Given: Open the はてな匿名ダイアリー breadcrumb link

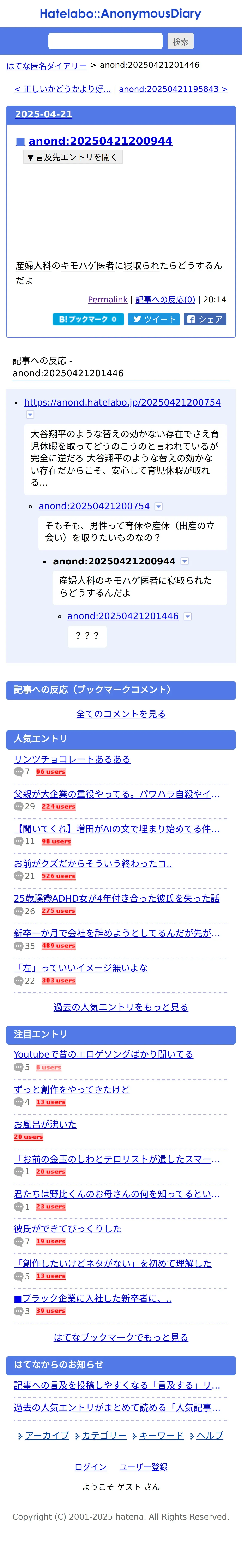Looking at the screenshot, I should [46, 66].
